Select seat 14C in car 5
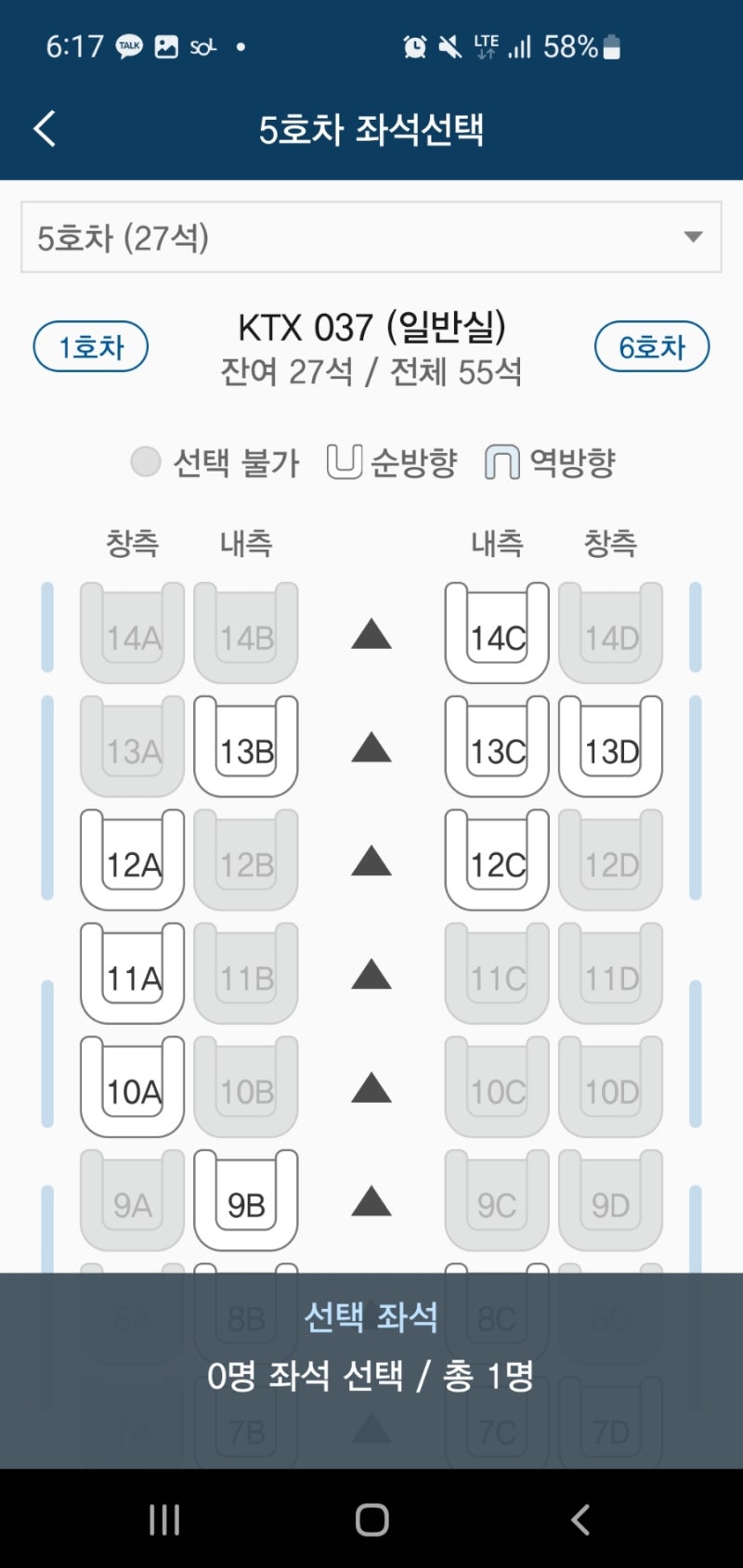The width and height of the screenshot is (743, 1568). coord(495,634)
